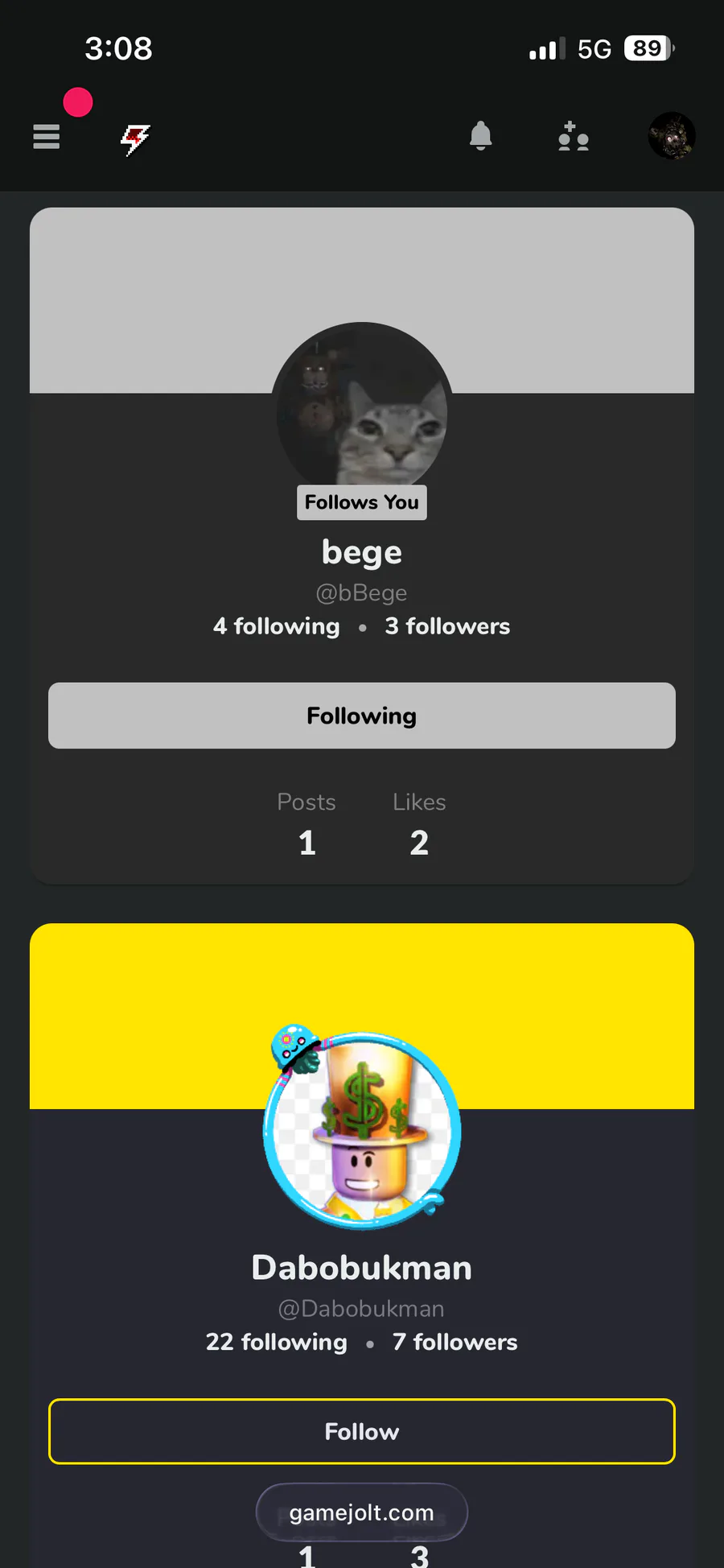This screenshot has width=724, height=1568.
Task: Follow Dabobukman
Action: coord(362,1431)
